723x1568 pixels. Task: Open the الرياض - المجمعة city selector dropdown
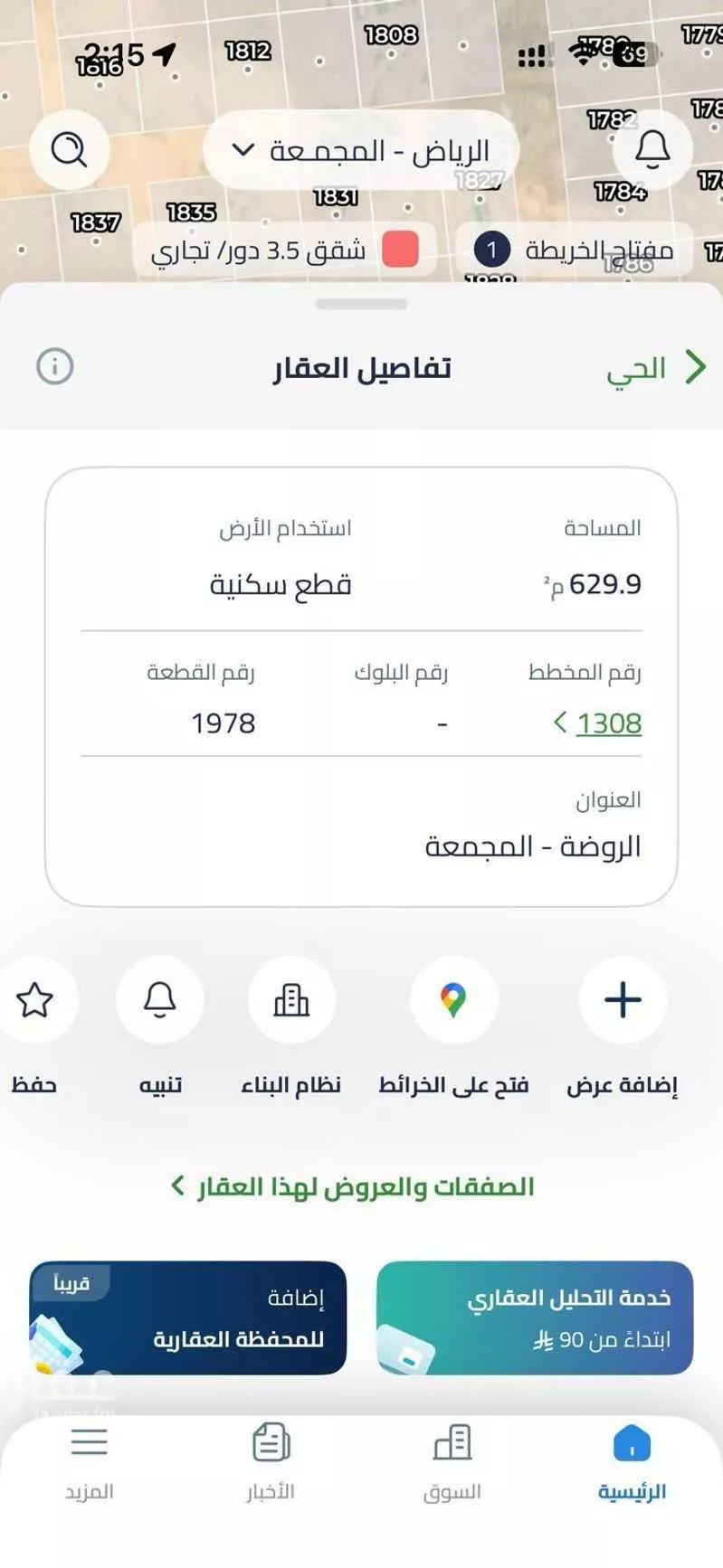360,150
